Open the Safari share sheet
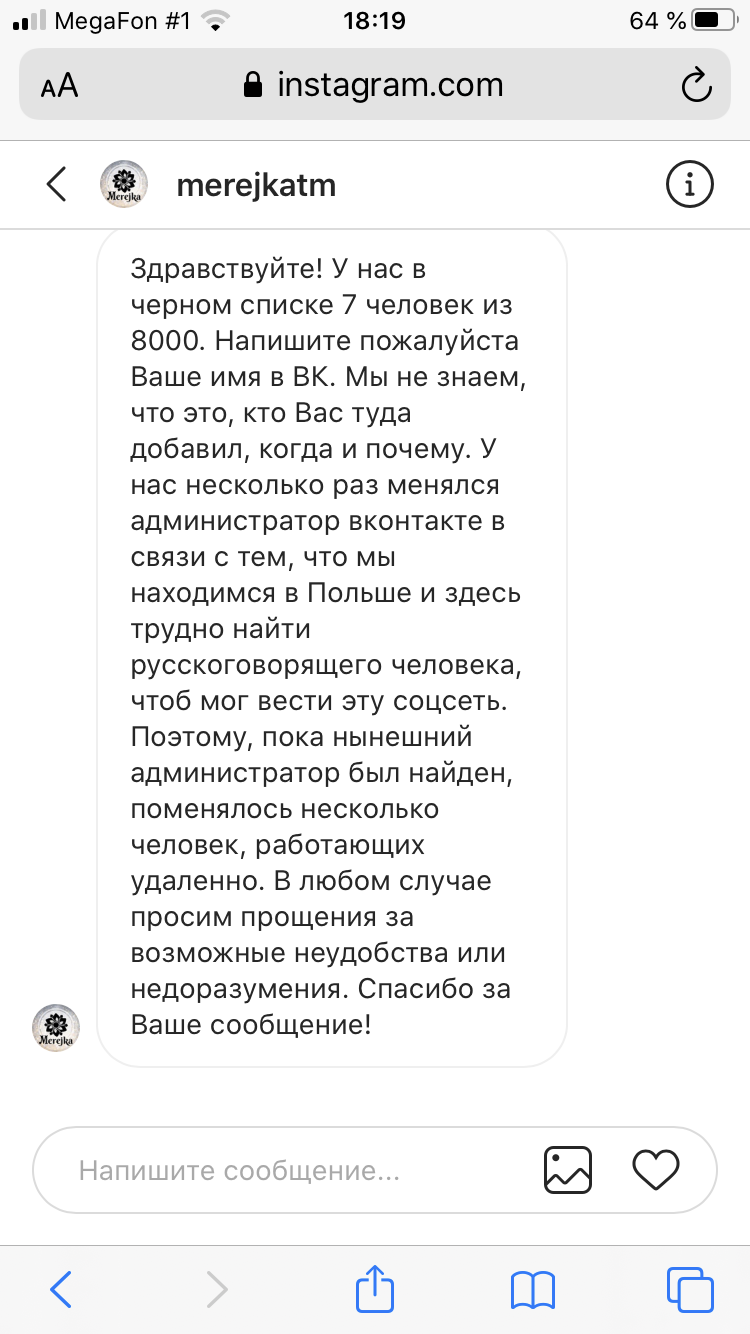750x1334 pixels. (x=375, y=1290)
